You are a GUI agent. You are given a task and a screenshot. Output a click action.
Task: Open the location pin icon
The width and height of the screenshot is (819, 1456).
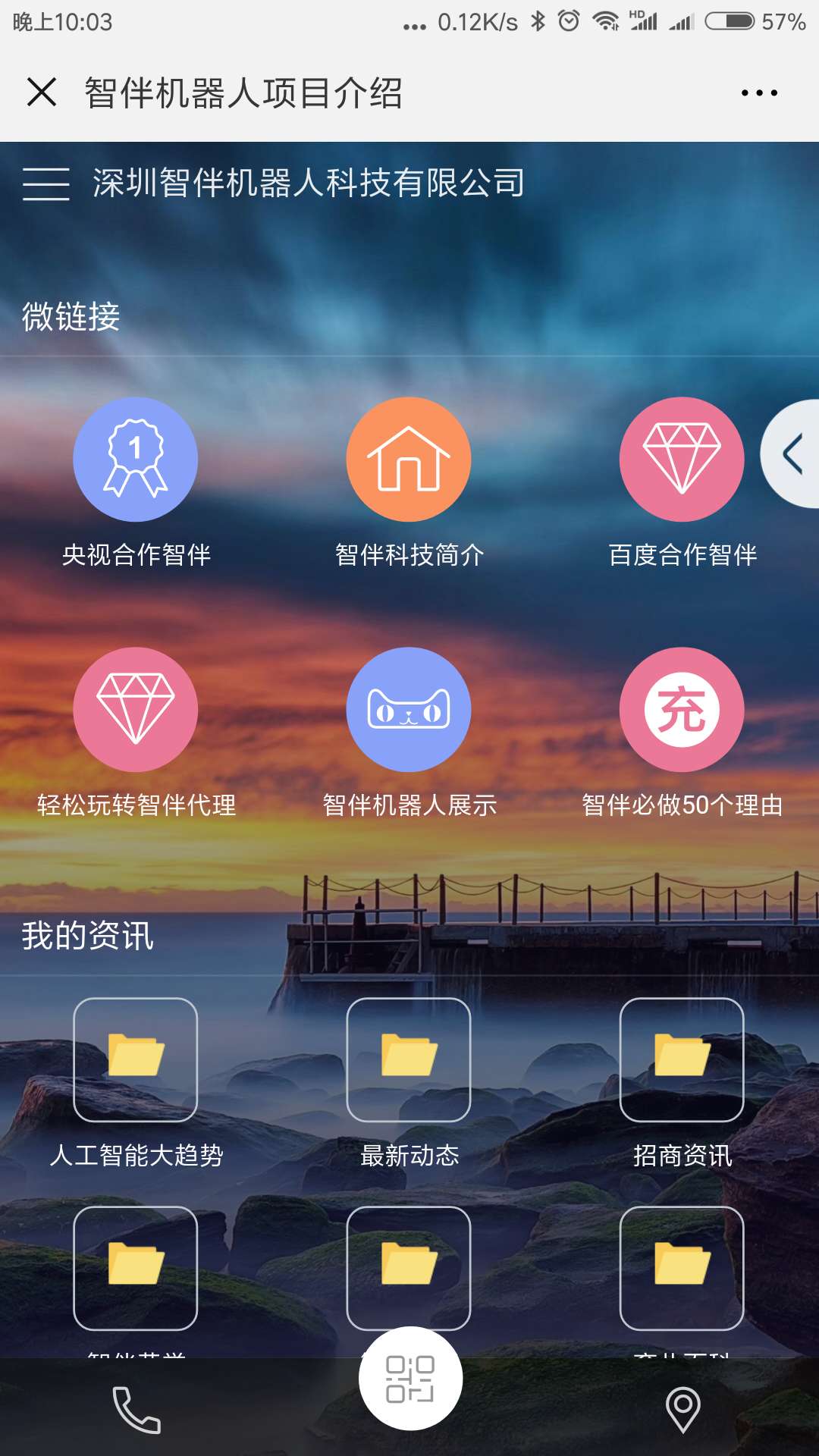[682, 1410]
